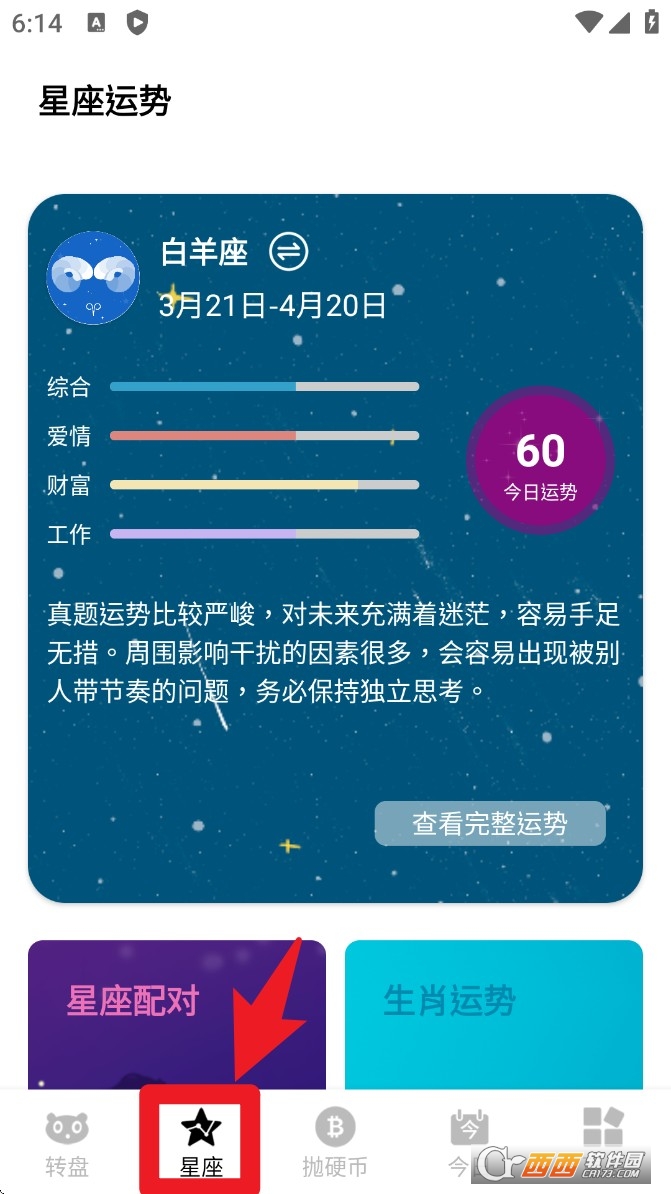671x1194 pixels.
Task: Open the 星座配对 card
Action: click(177, 1012)
